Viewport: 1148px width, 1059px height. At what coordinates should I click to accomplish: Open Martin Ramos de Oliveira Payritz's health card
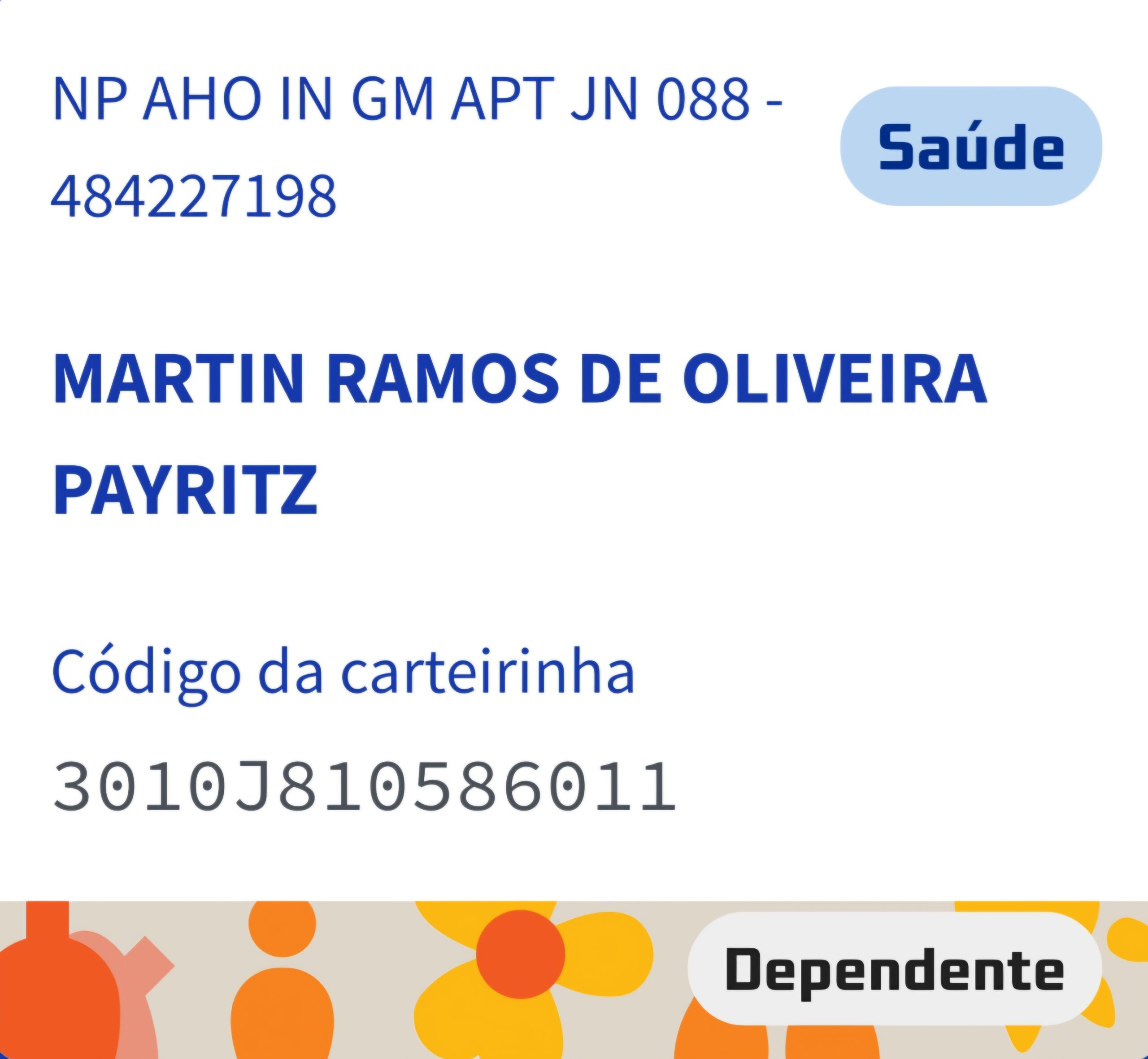574,529
